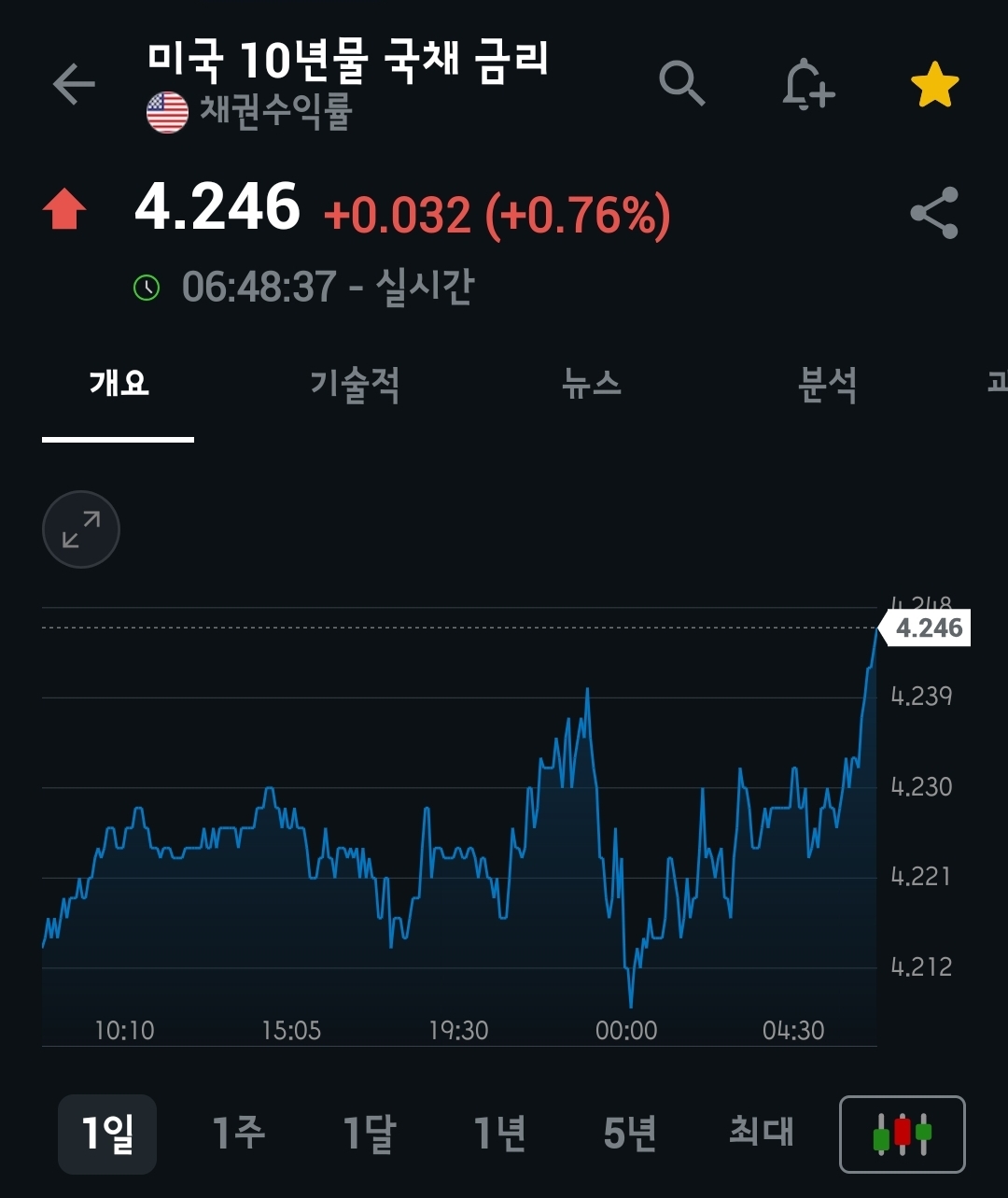Show the 최대 chart range
Image resolution: width=1008 pixels, height=1198 pixels.
[761, 1134]
